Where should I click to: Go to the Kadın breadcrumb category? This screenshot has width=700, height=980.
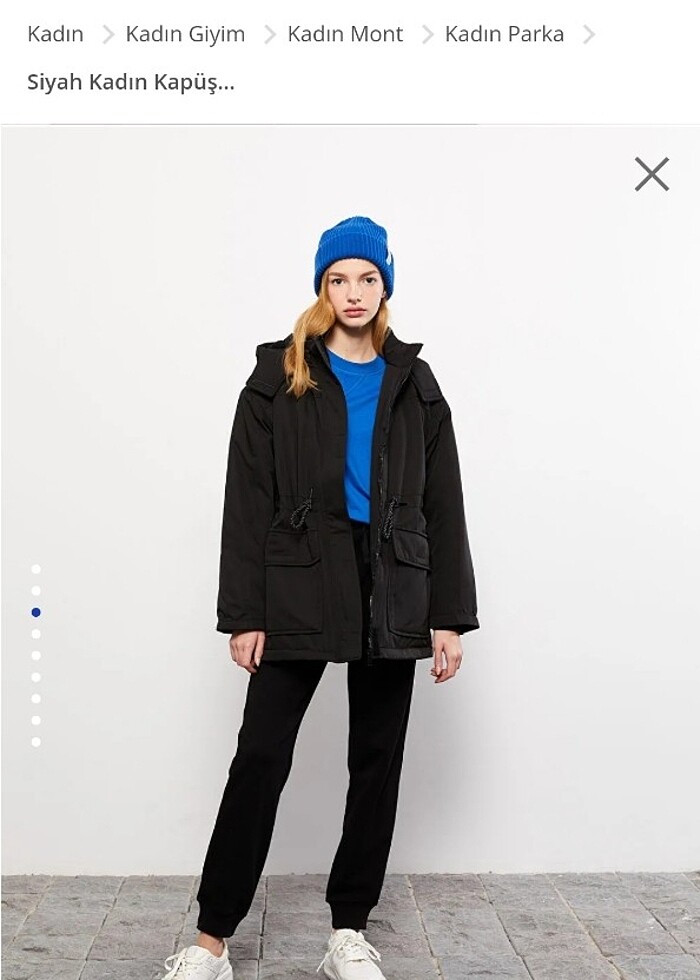click(55, 34)
